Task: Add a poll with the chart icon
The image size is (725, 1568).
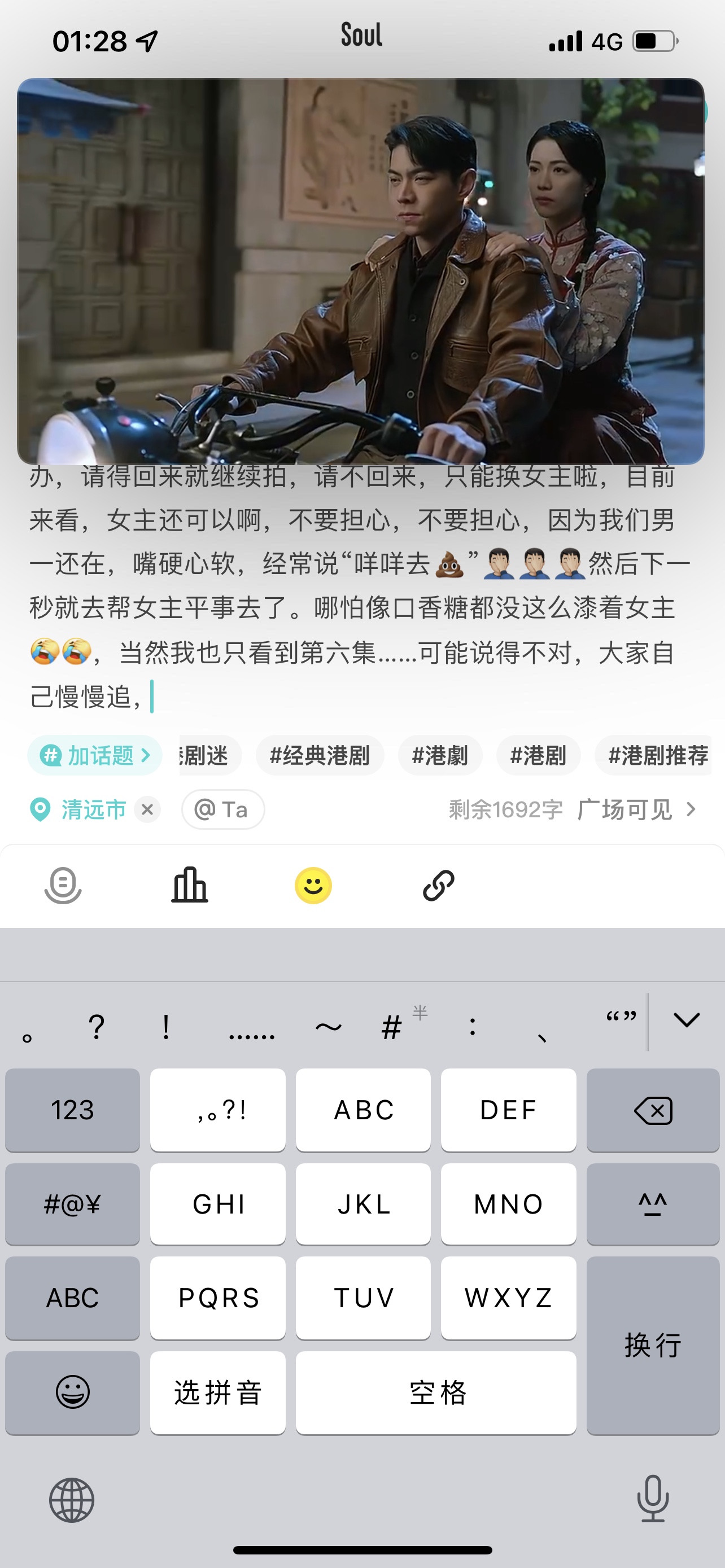Action: (x=189, y=886)
